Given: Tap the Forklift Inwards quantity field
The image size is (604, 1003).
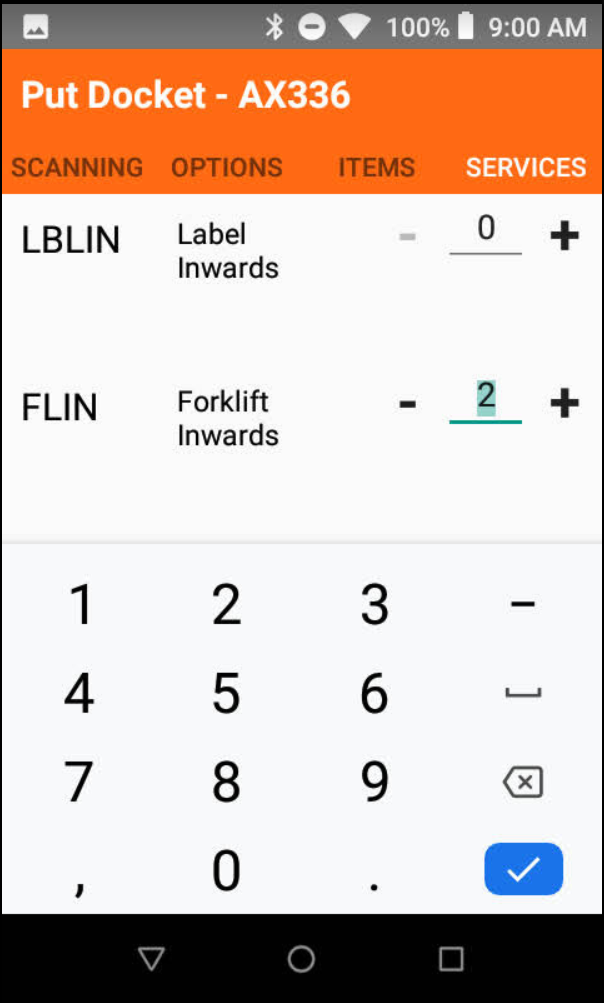Looking at the screenshot, I should pos(486,402).
